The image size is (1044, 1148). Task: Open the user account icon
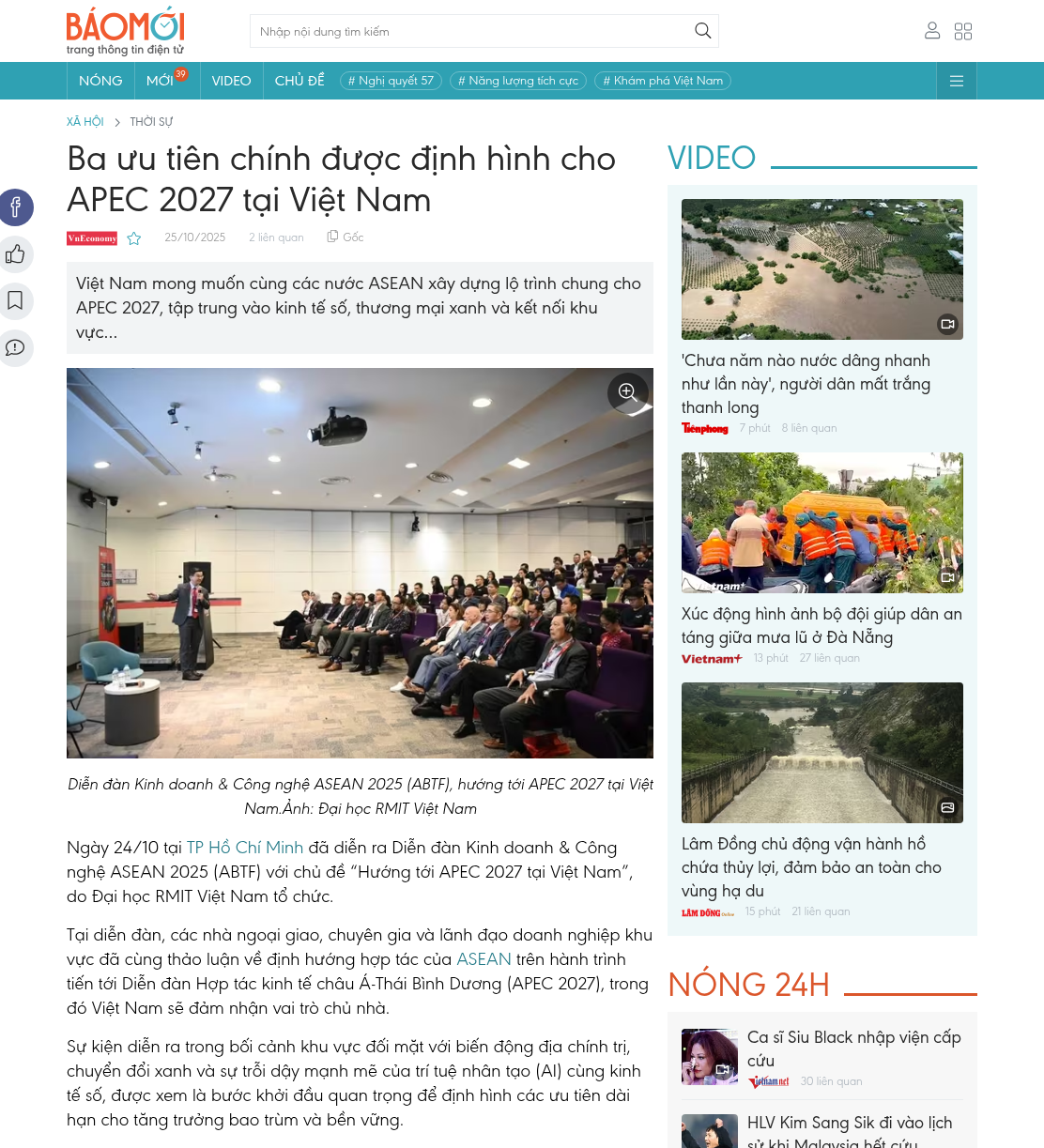point(932,31)
